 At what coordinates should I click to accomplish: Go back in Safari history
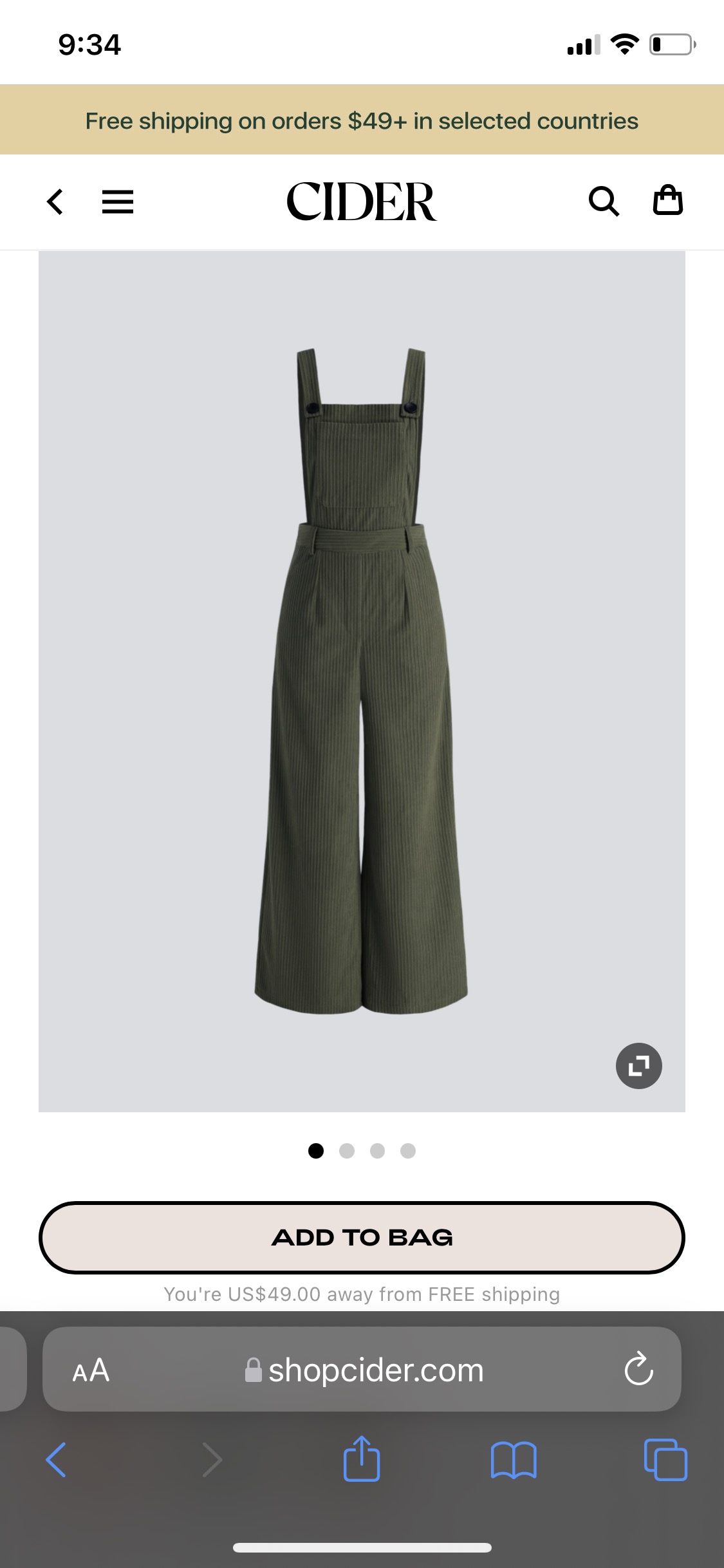[57, 1459]
